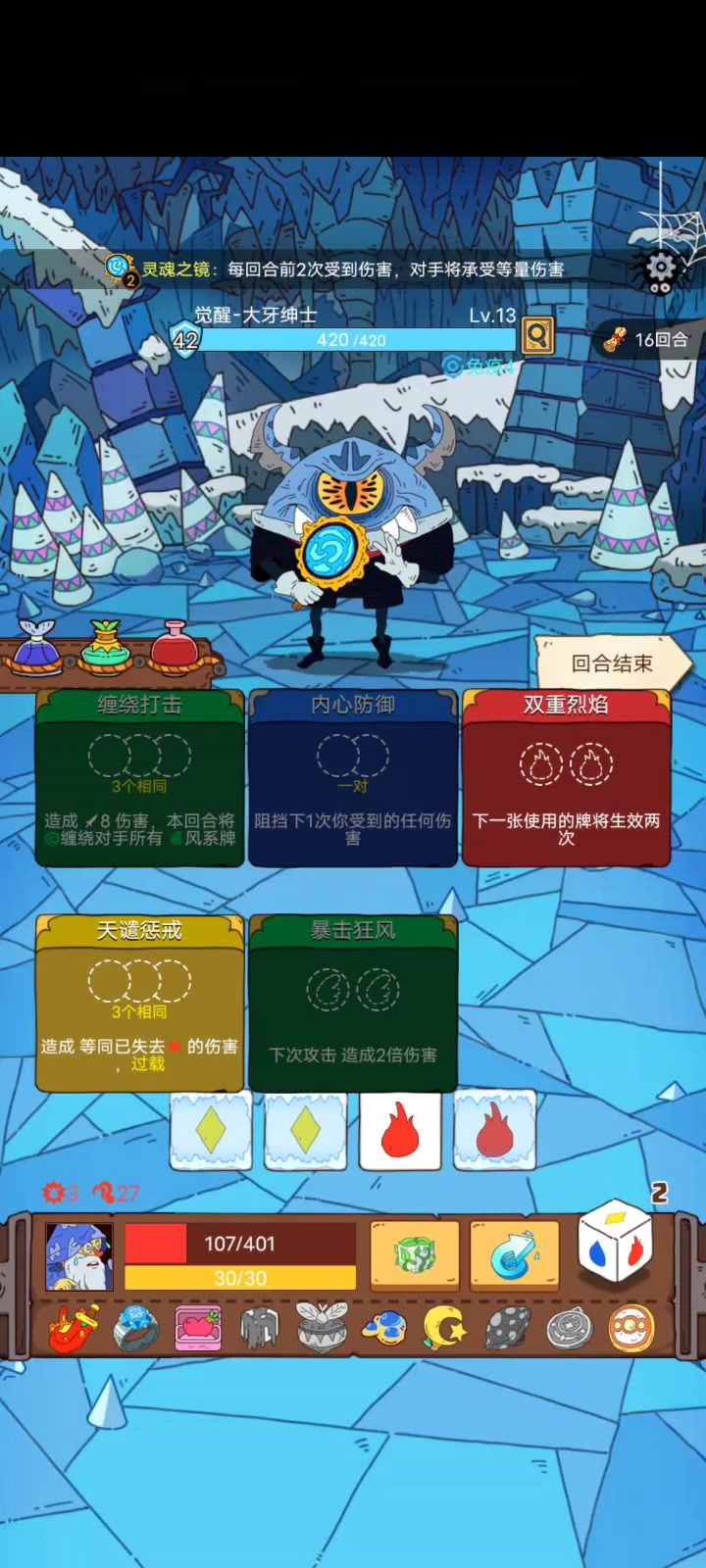Inspect the diamond ring relic
The width and height of the screenshot is (706, 1568).
click(x=135, y=1328)
